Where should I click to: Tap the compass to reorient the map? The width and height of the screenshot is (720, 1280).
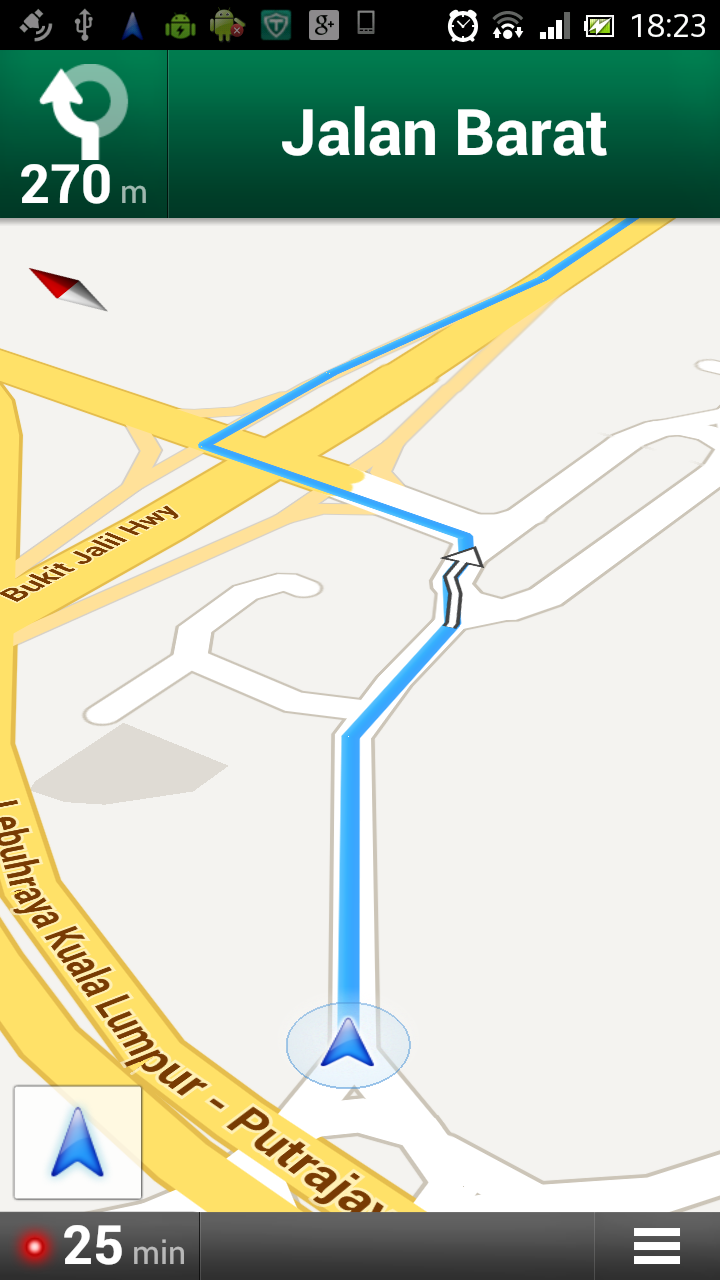pyautogui.click(x=68, y=288)
